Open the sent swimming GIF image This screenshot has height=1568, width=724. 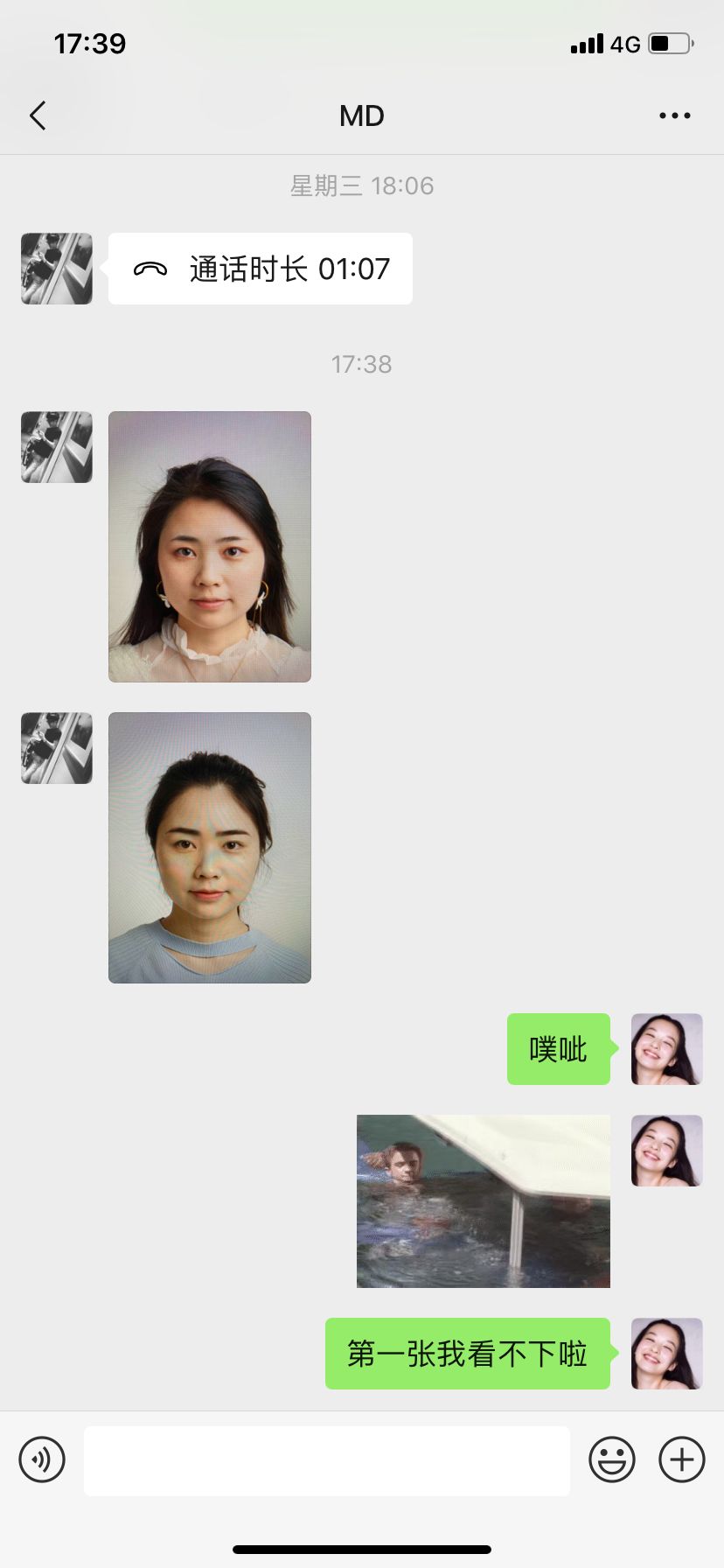tap(484, 1201)
